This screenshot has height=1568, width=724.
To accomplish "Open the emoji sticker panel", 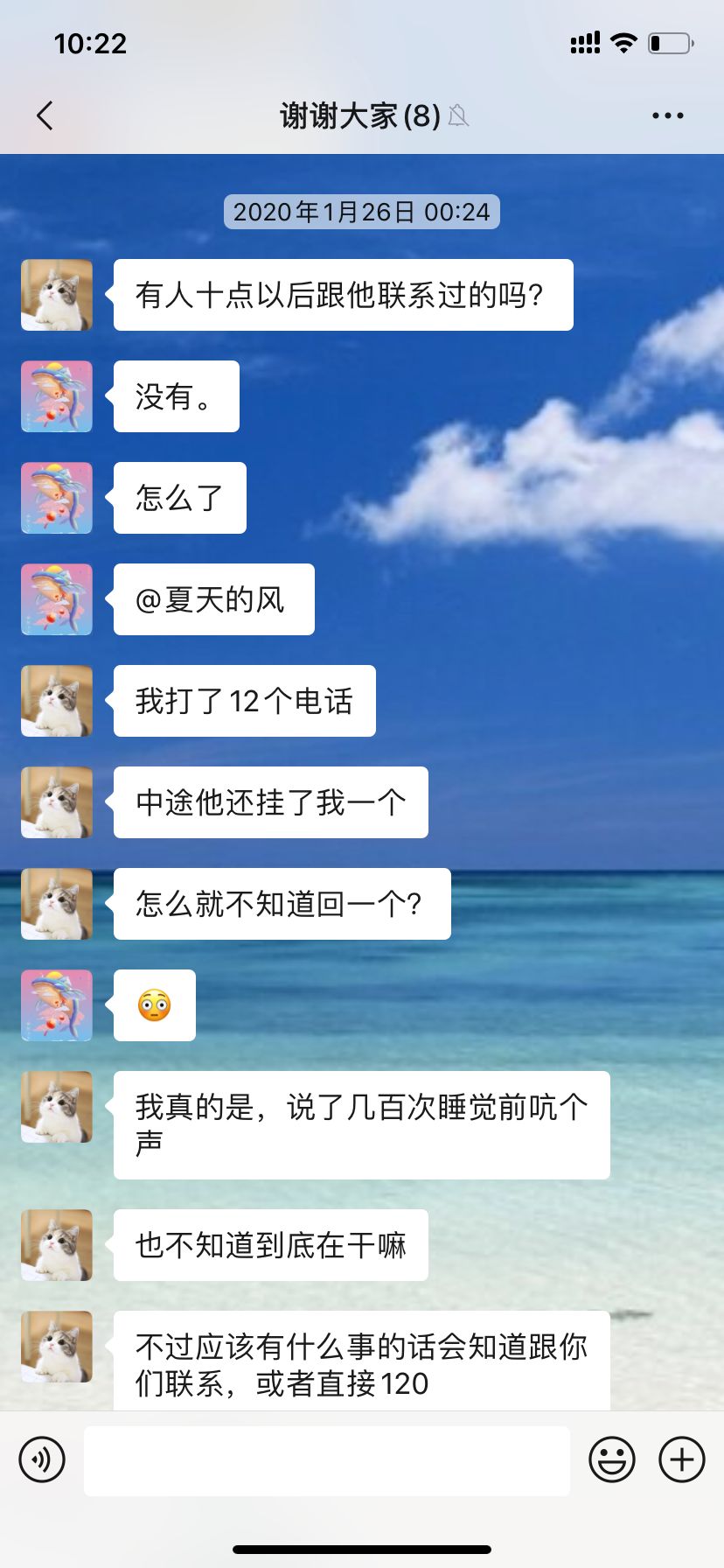I will click(611, 1459).
